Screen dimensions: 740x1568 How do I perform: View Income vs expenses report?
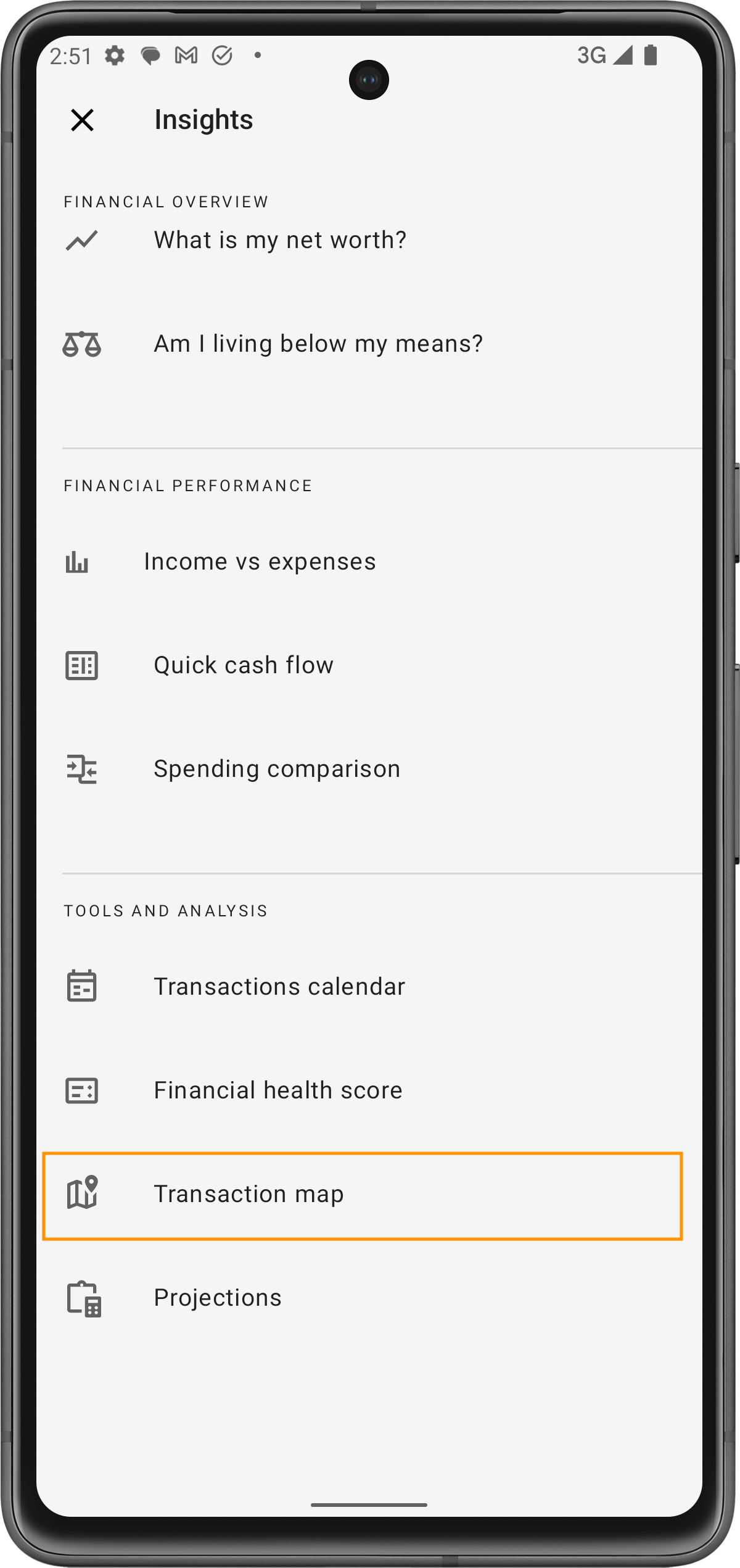click(260, 562)
